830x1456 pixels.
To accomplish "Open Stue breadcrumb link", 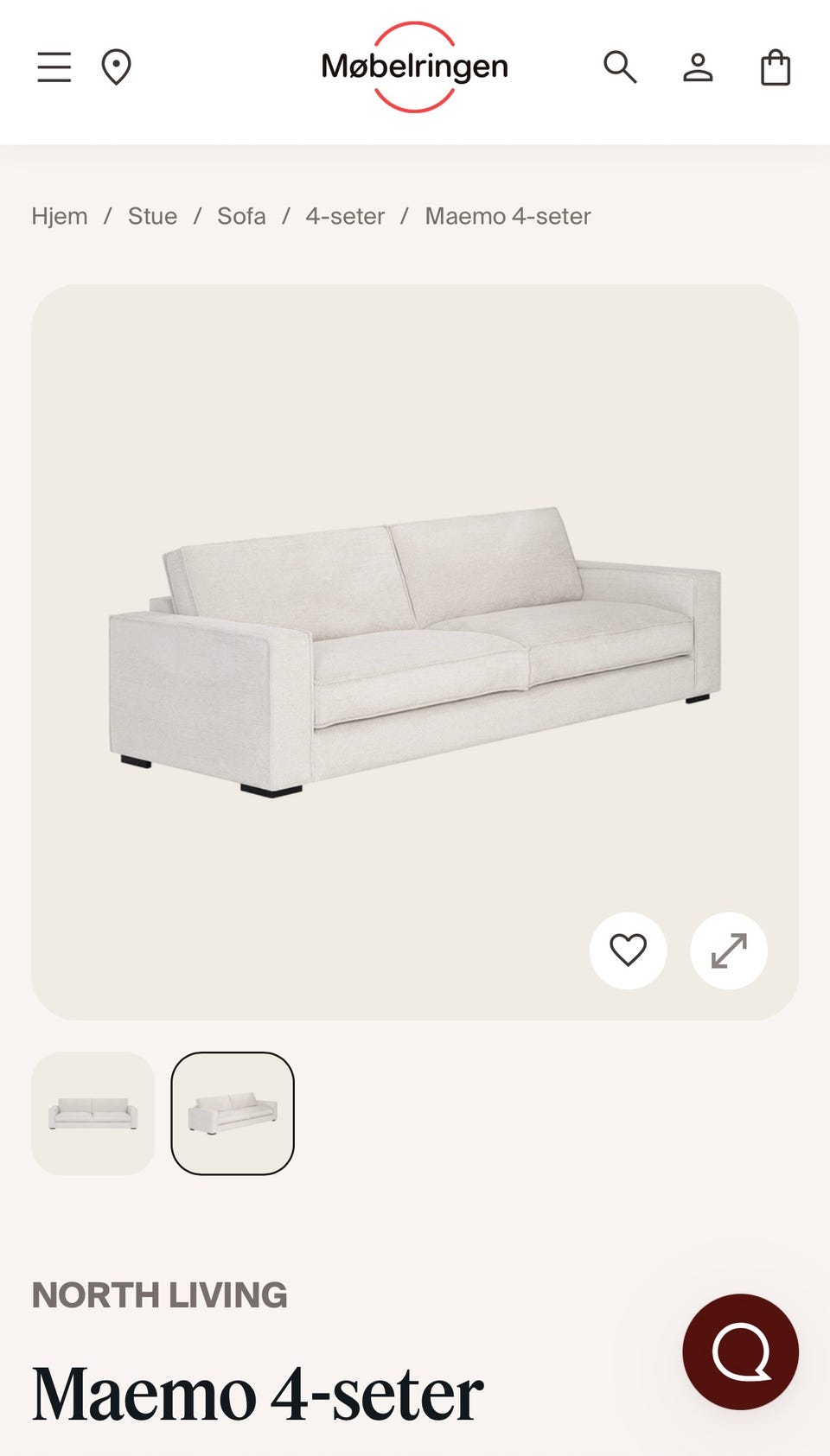I will point(152,216).
